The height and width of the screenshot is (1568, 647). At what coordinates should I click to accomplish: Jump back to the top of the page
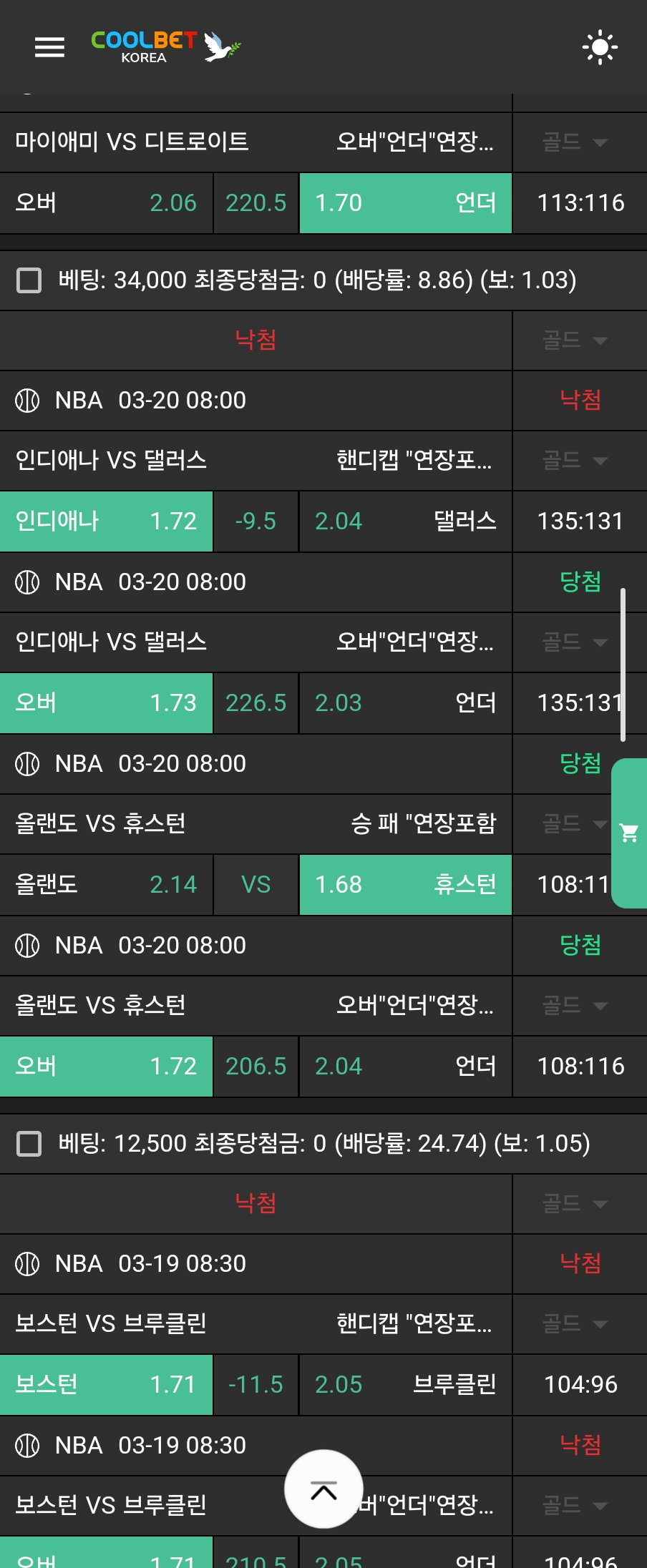323,1491
